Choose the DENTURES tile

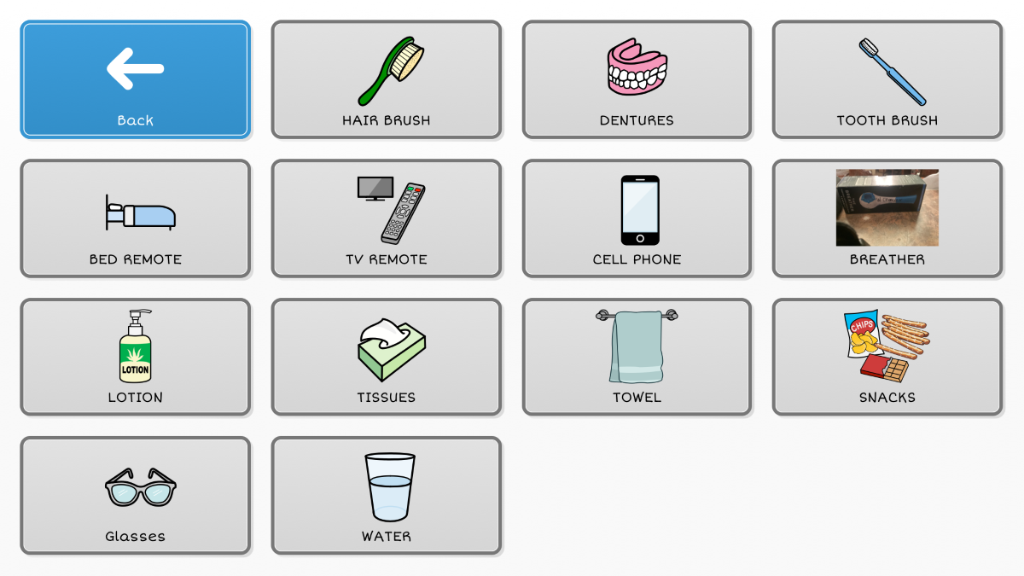point(636,79)
